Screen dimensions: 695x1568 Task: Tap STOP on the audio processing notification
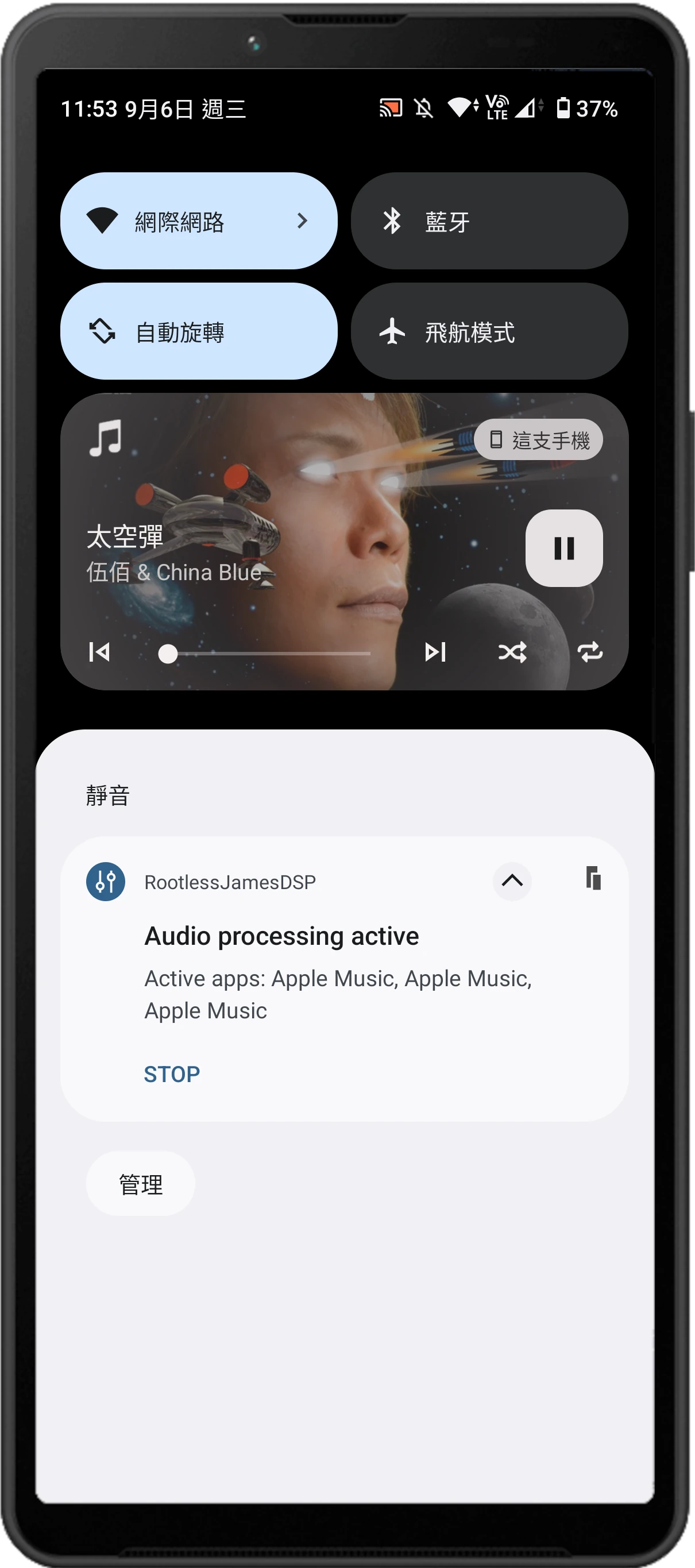pyautogui.click(x=172, y=1075)
